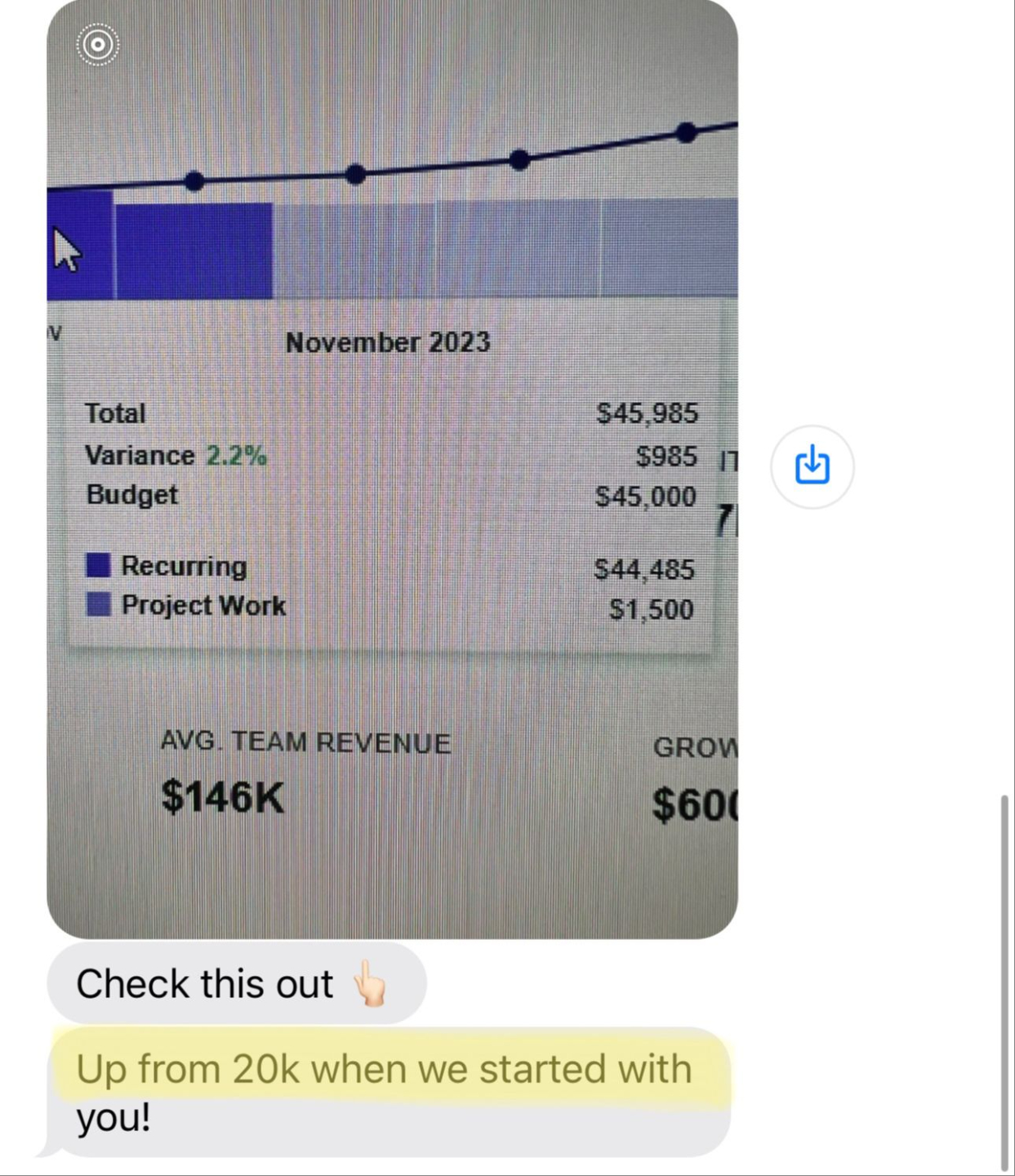Image resolution: width=1015 pixels, height=1176 pixels.
Task: Save the received revenue photo
Action: pos(812,466)
